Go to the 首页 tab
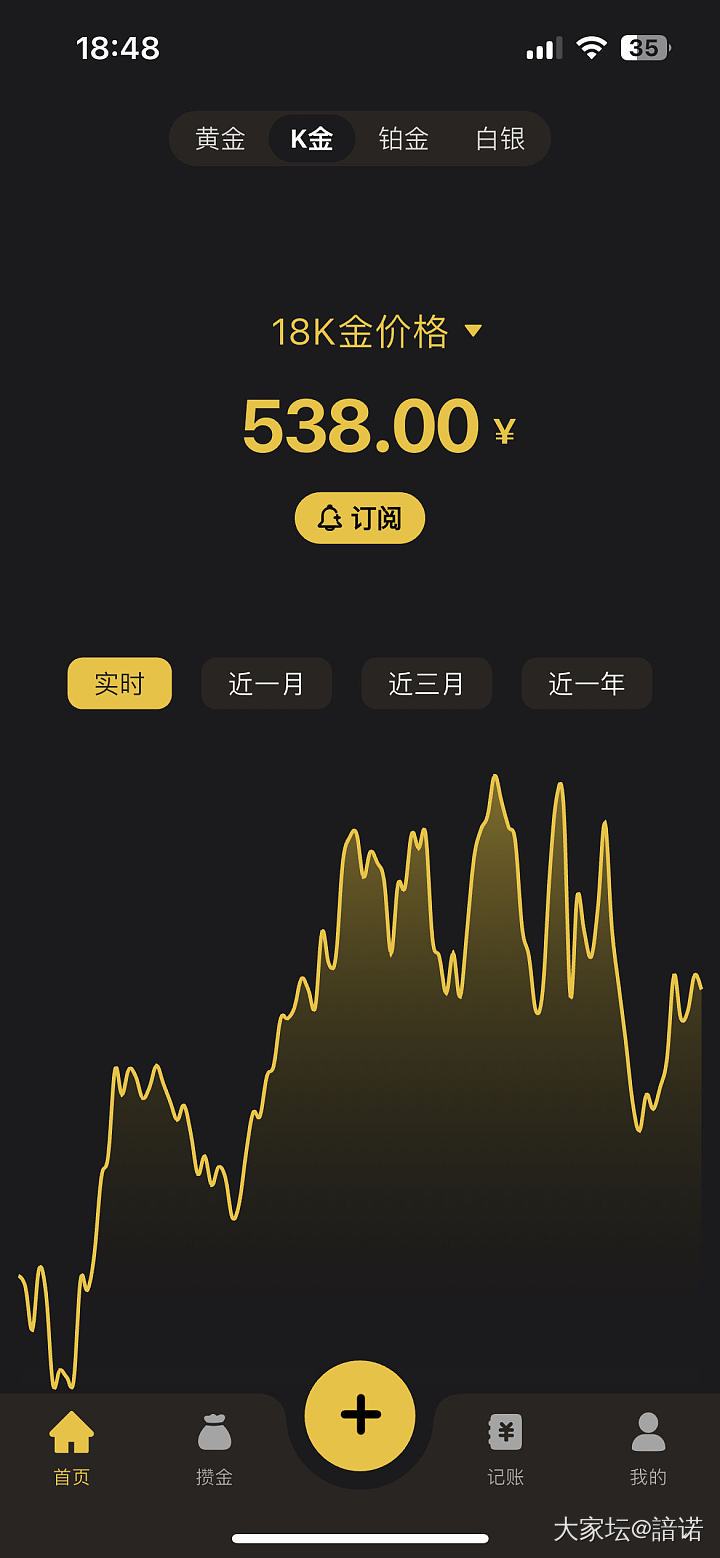720x1558 pixels. coord(72,1447)
